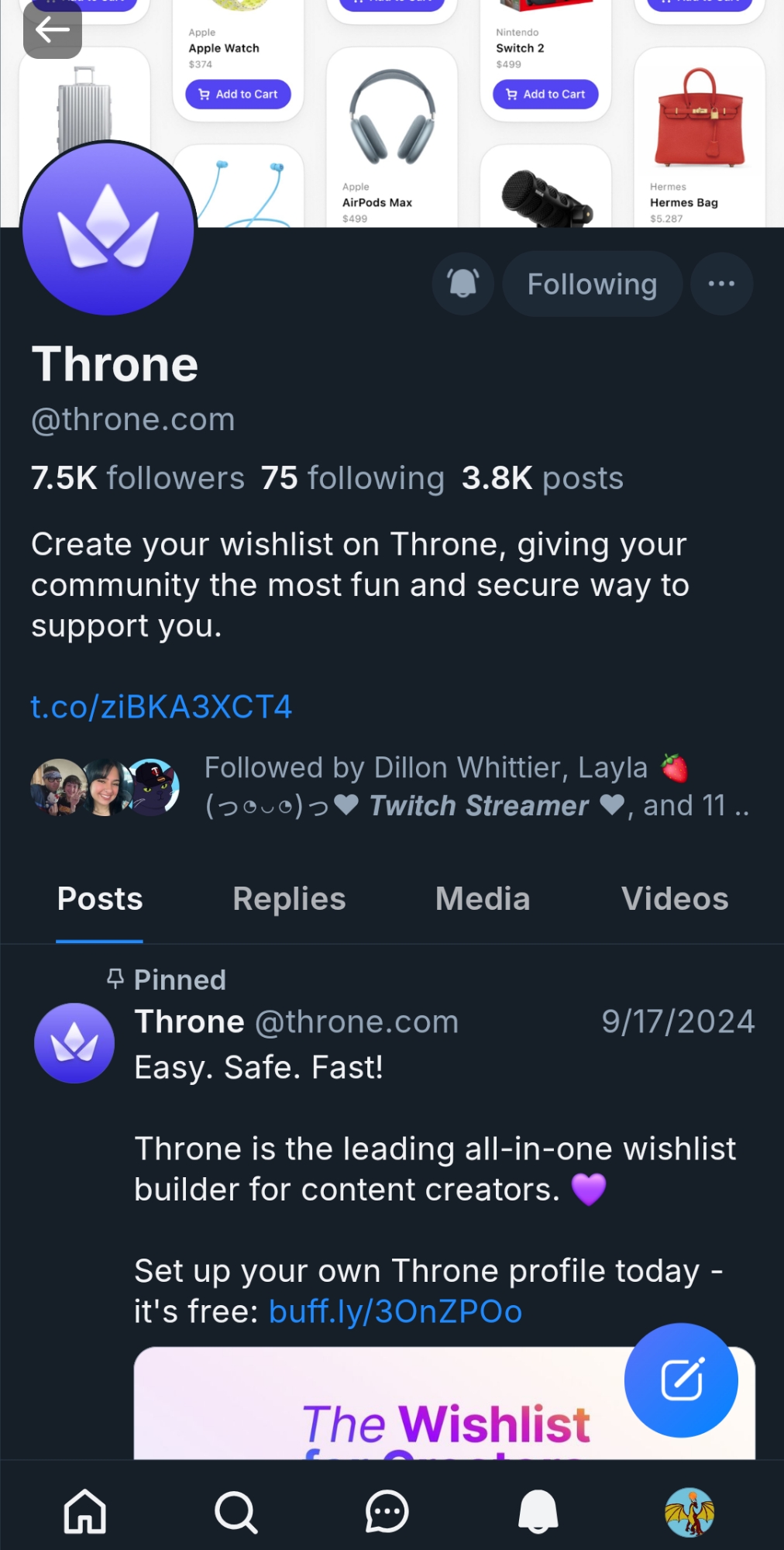Open Throne's profile avatar
The image size is (784, 1550).
[x=108, y=229]
